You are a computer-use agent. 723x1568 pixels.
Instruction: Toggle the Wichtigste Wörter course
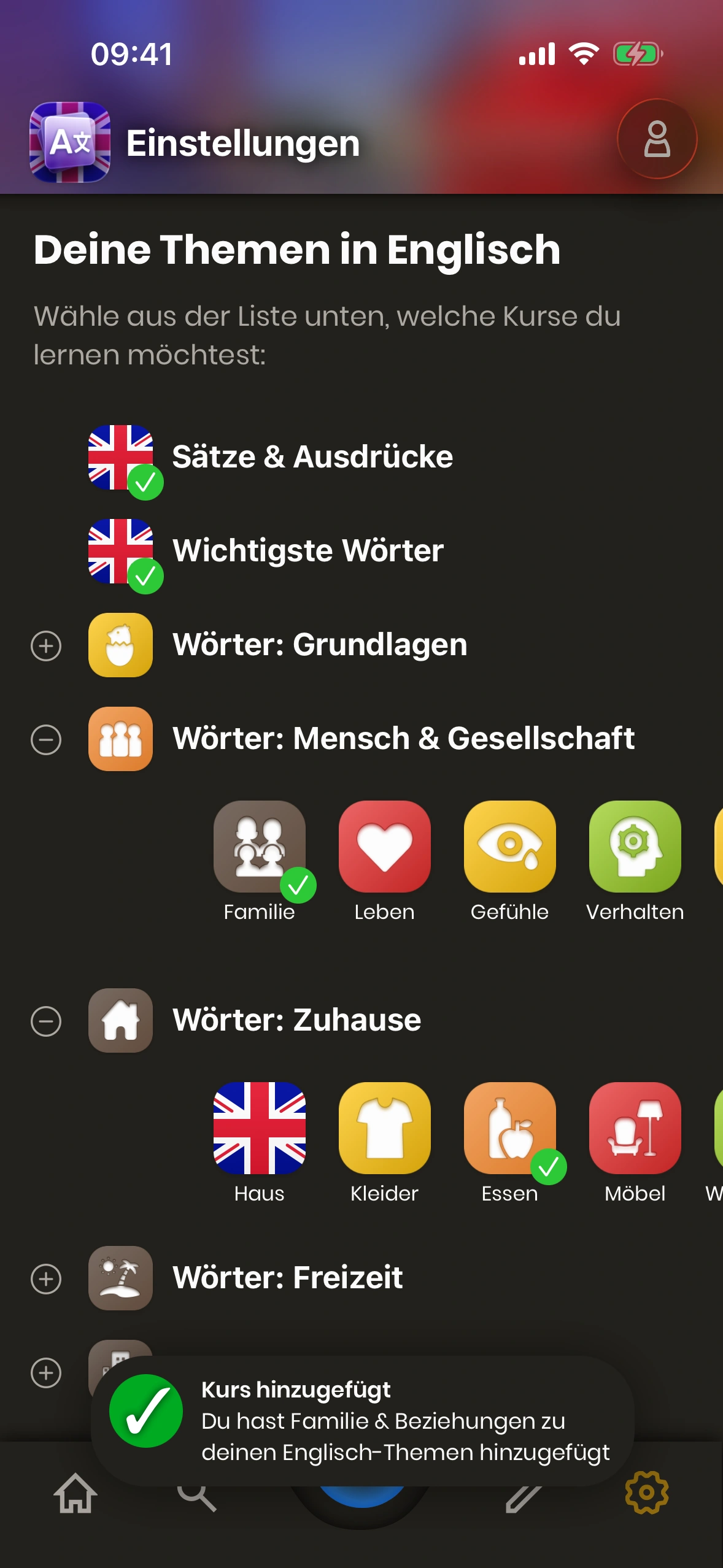click(x=121, y=551)
